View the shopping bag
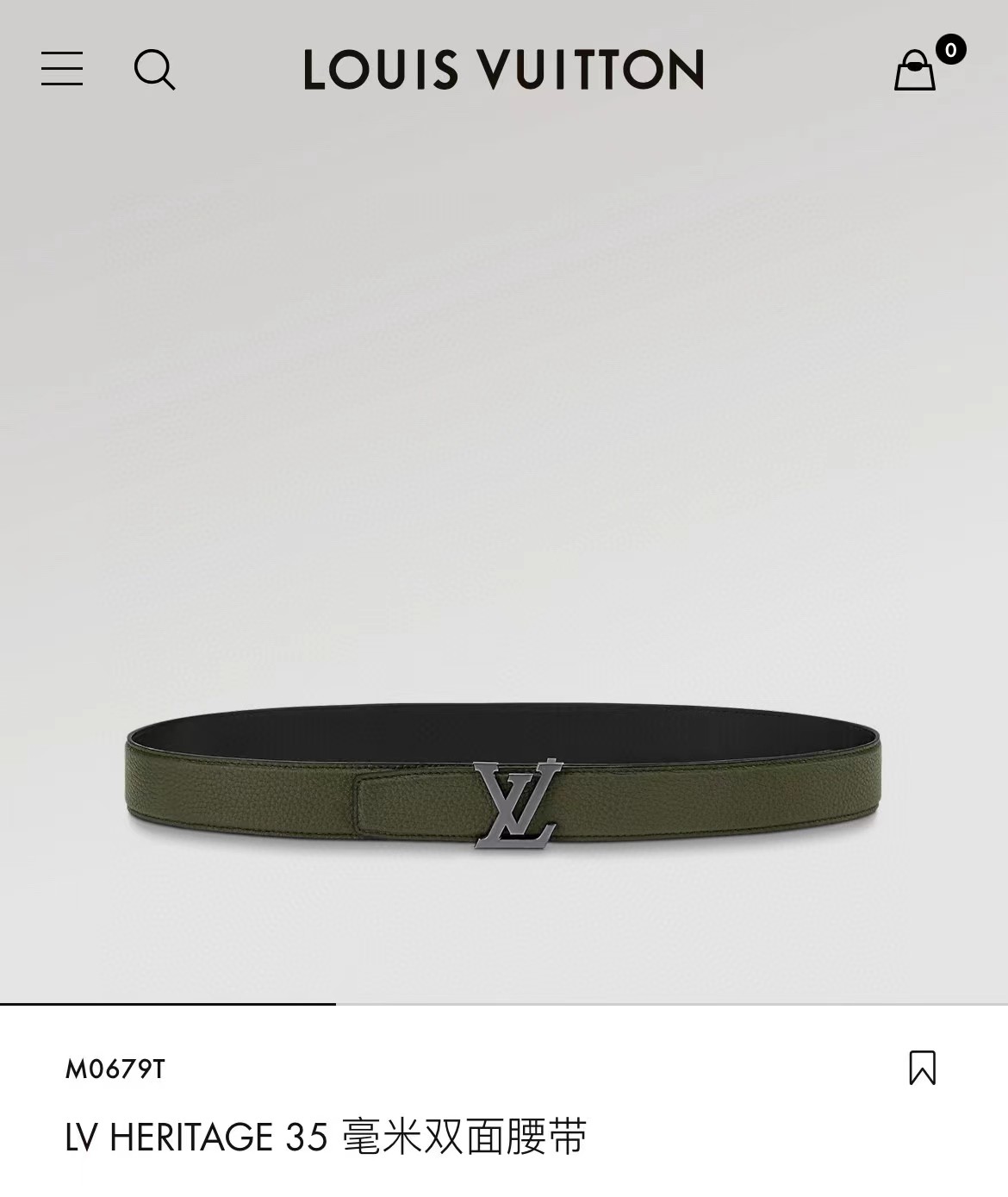1008x1197 pixels. (x=916, y=69)
